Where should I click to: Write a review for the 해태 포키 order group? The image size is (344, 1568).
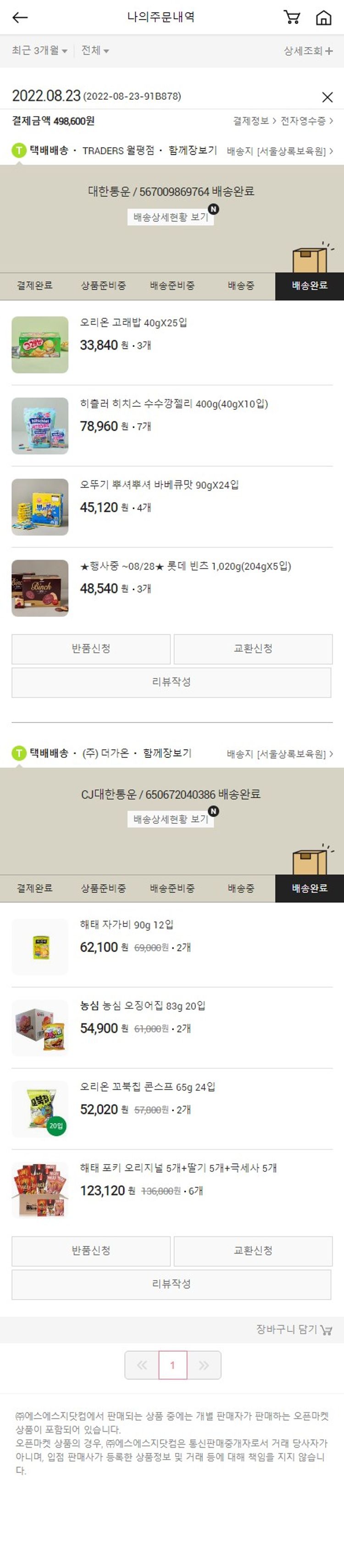[172, 1283]
